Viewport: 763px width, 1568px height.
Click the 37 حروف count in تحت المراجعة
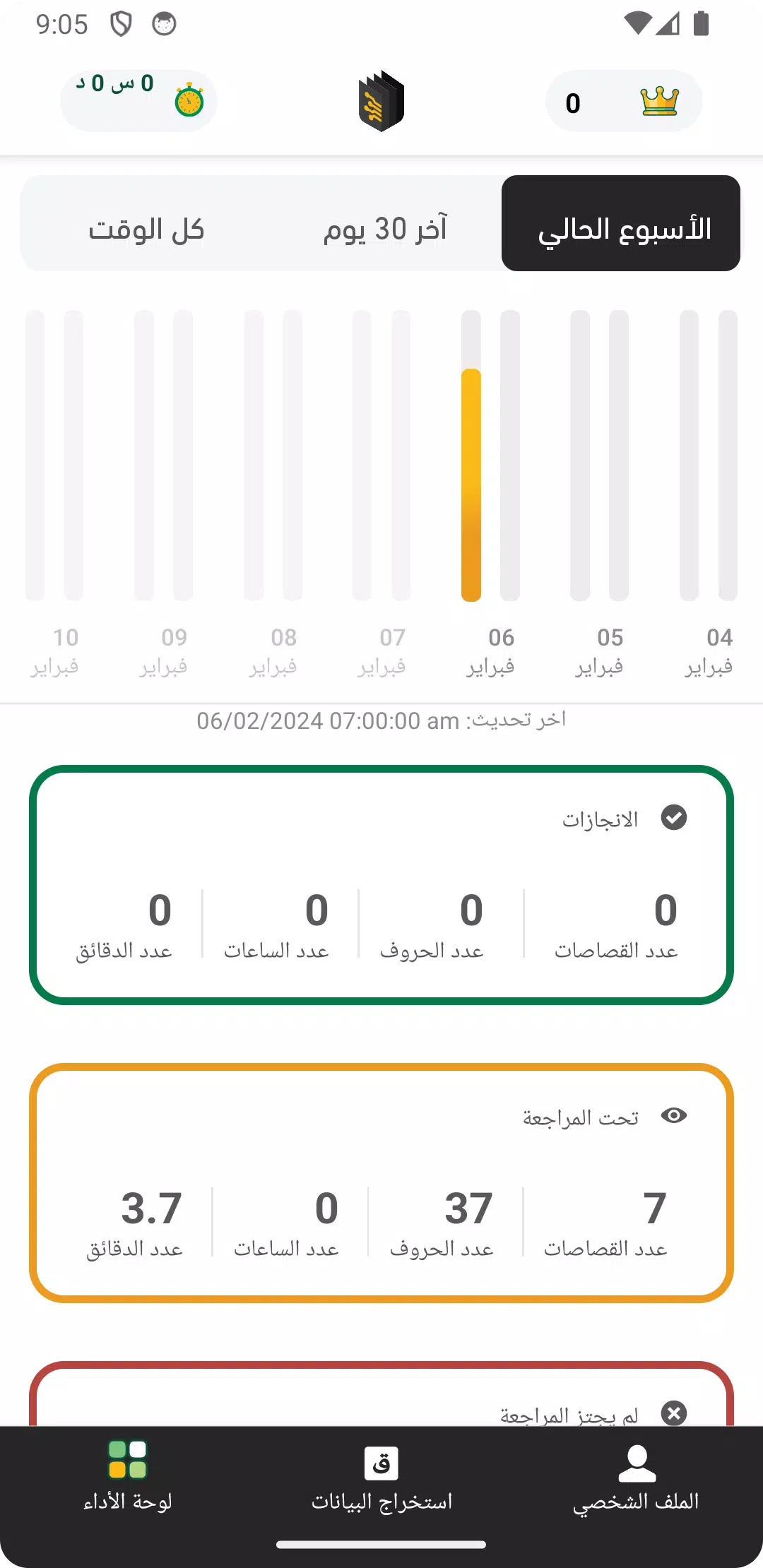467,1209
